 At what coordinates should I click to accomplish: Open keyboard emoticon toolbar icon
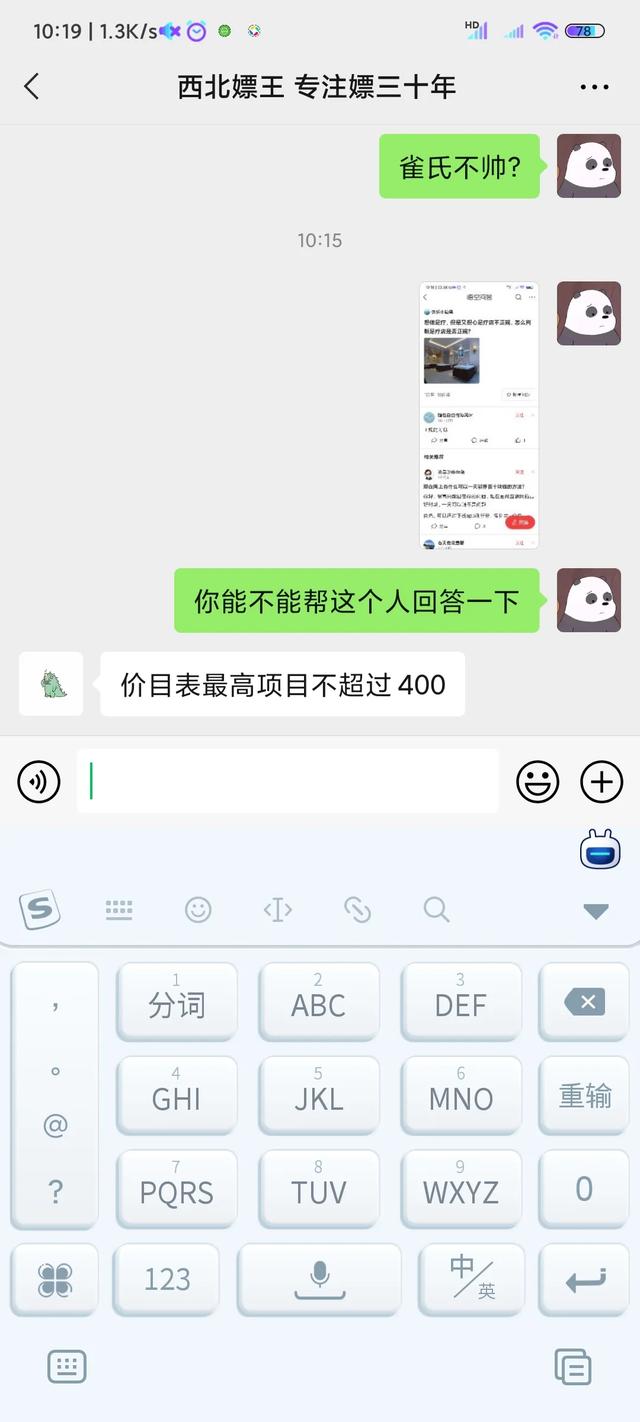pos(198,909)
